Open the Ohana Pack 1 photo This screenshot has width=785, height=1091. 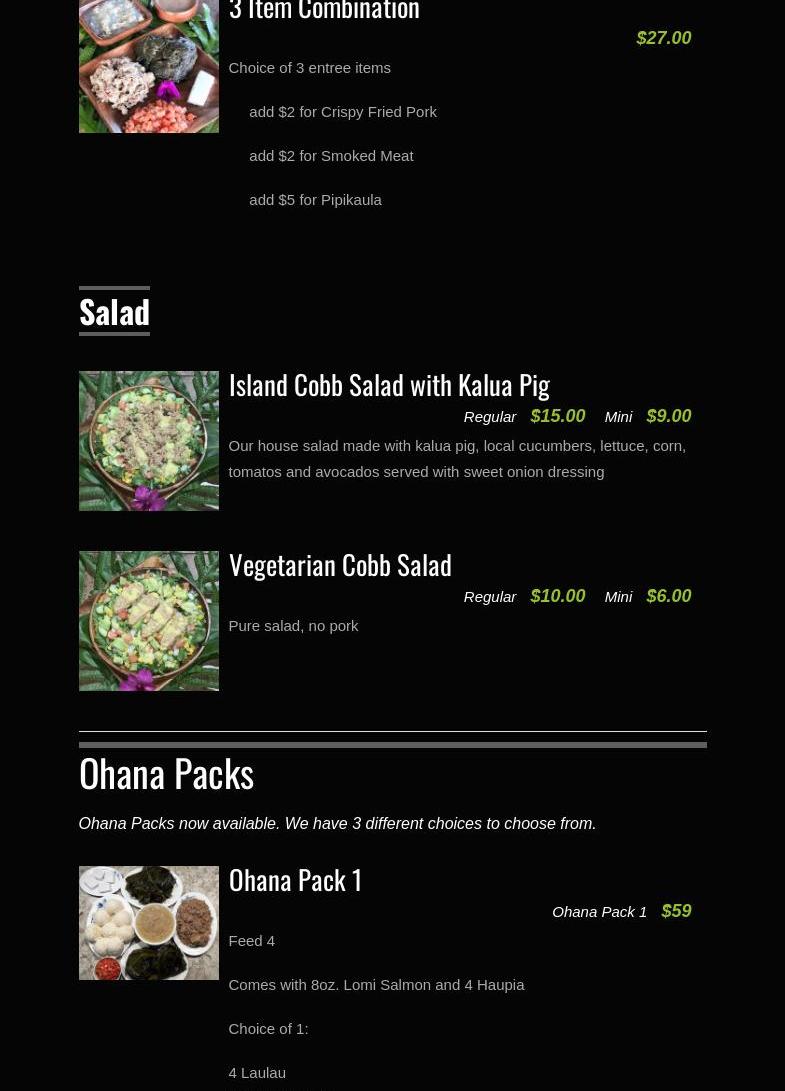pos(148,923)
